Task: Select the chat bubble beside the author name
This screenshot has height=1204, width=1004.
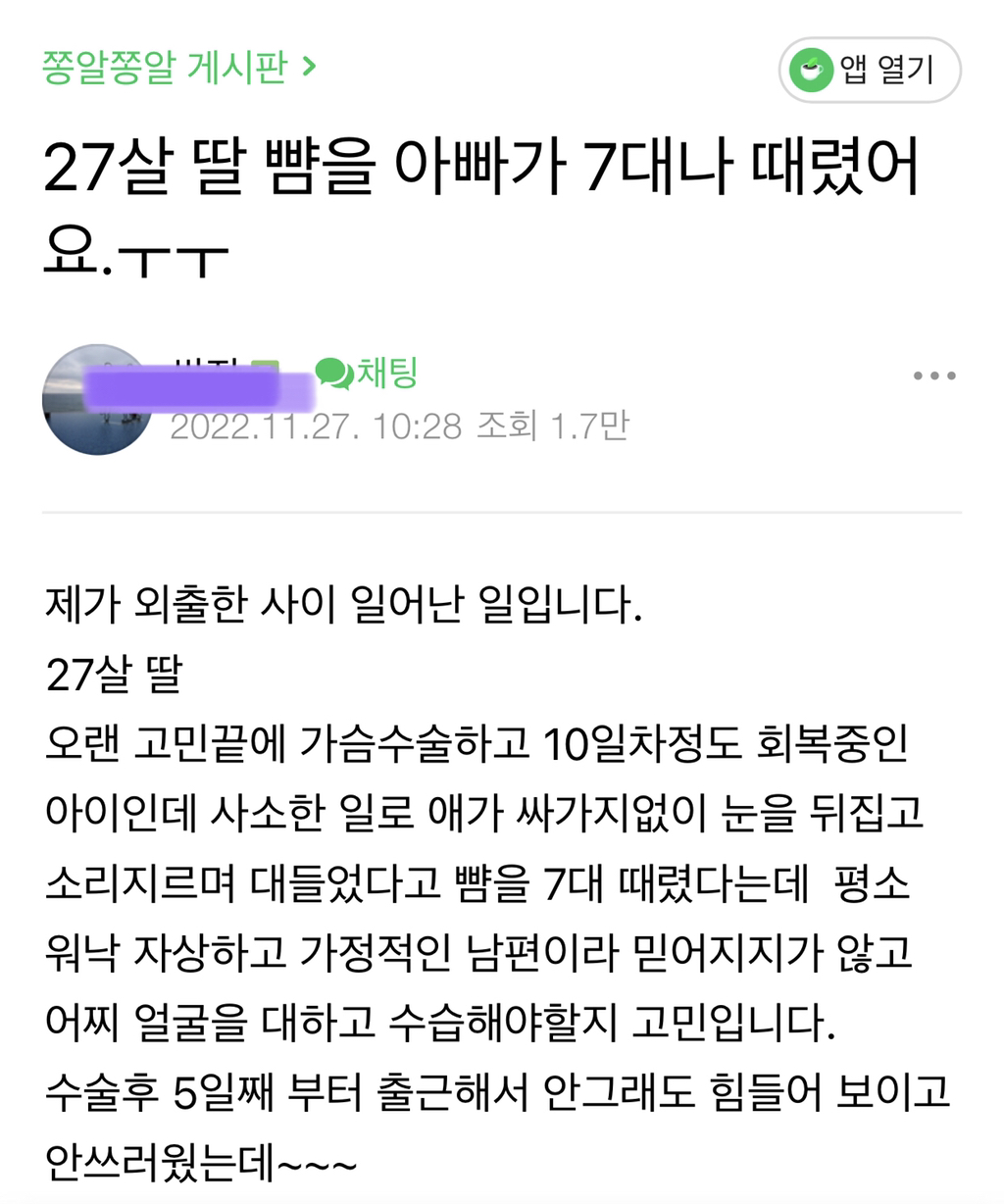Action: [x=333, y=374]
